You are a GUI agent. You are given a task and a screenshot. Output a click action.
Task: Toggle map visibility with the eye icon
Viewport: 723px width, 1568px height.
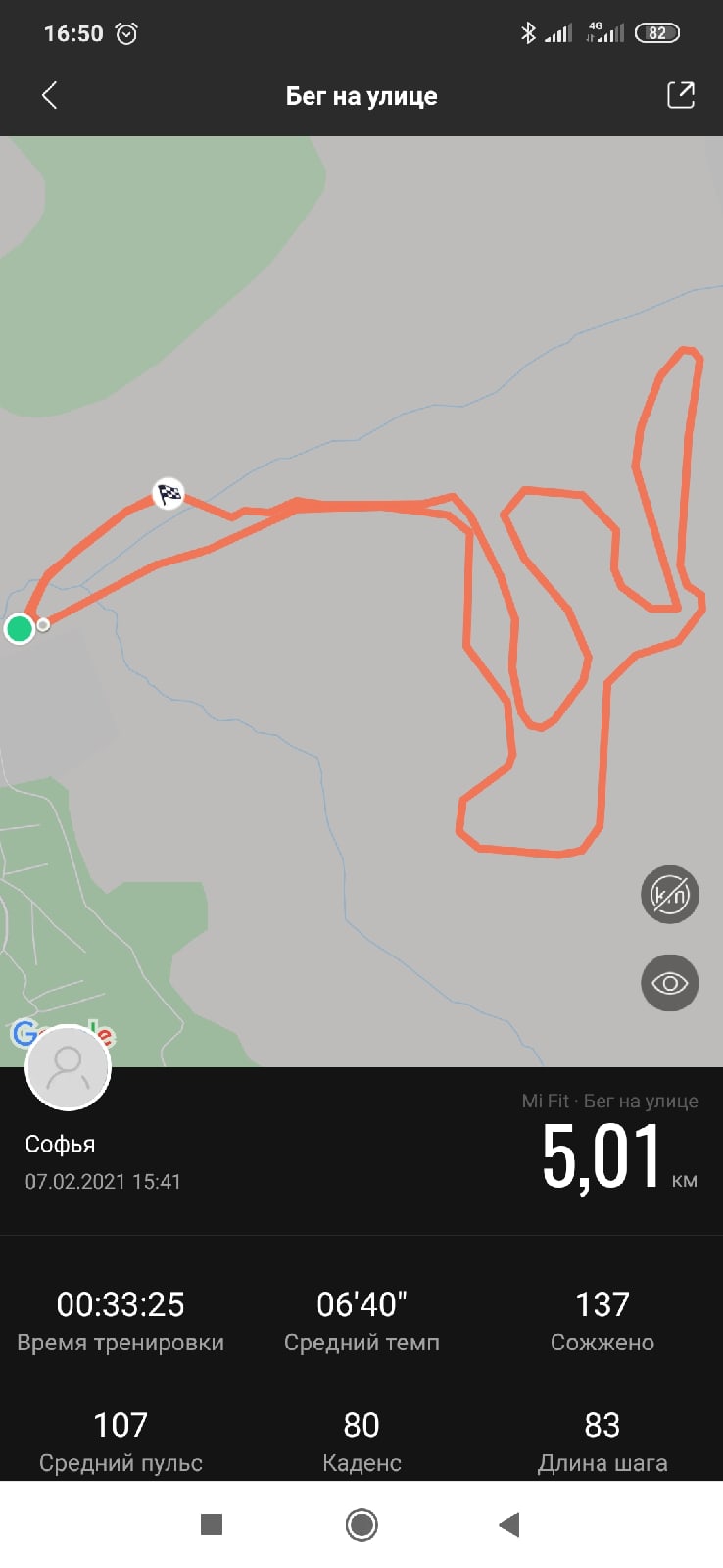(669, 983)
